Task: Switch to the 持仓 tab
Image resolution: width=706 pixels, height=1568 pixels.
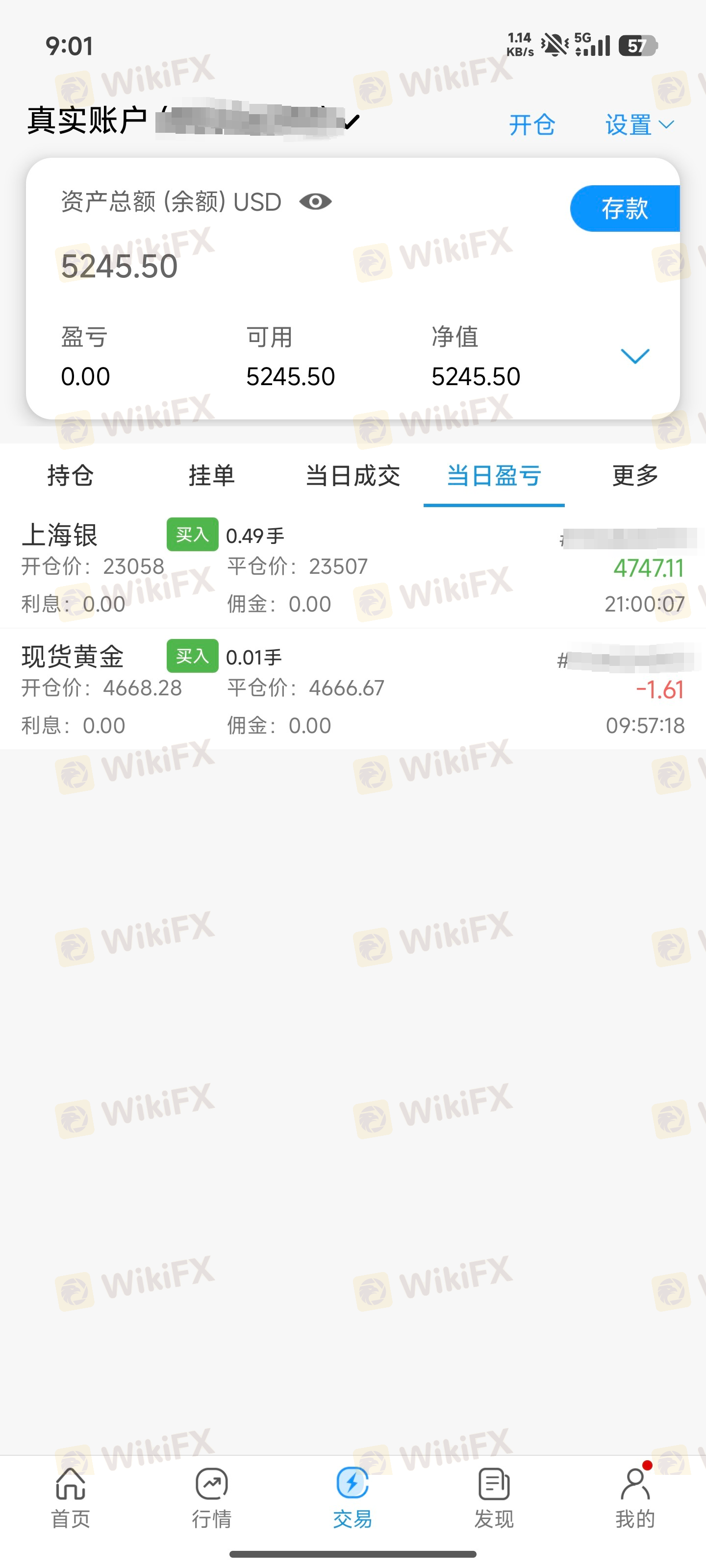Action: 71,475
